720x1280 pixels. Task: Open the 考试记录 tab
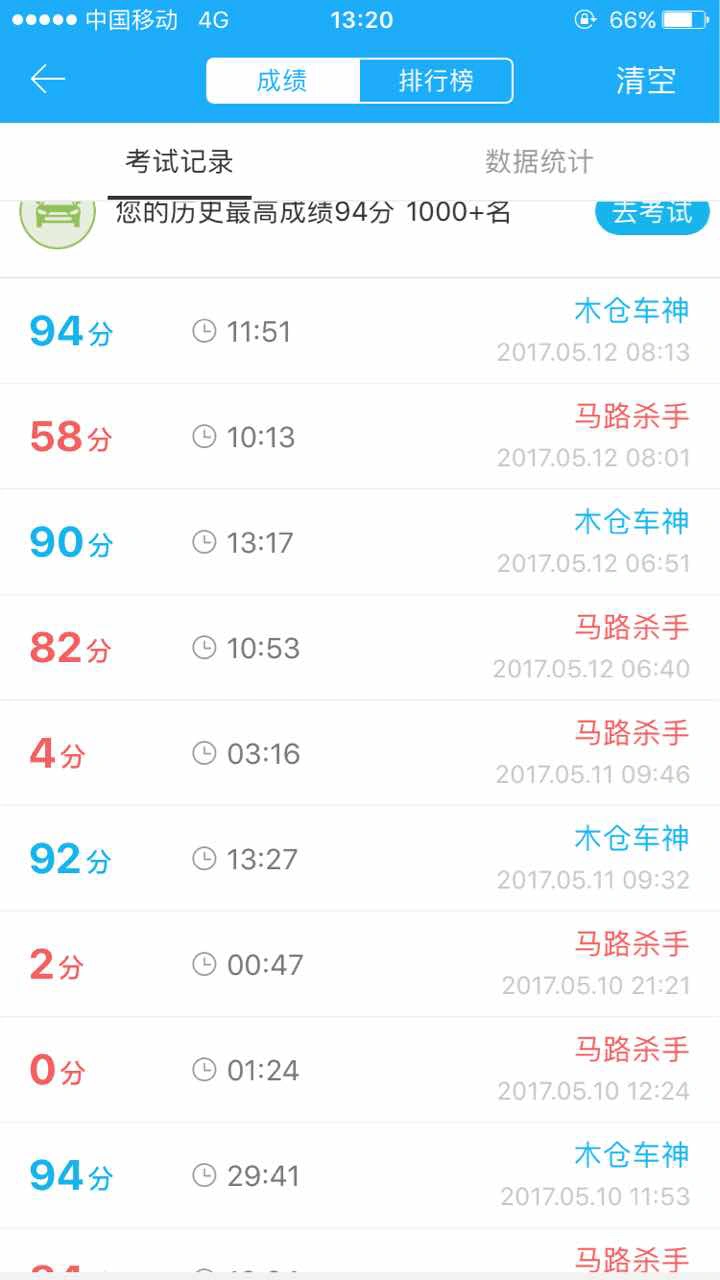coord(180,161)
